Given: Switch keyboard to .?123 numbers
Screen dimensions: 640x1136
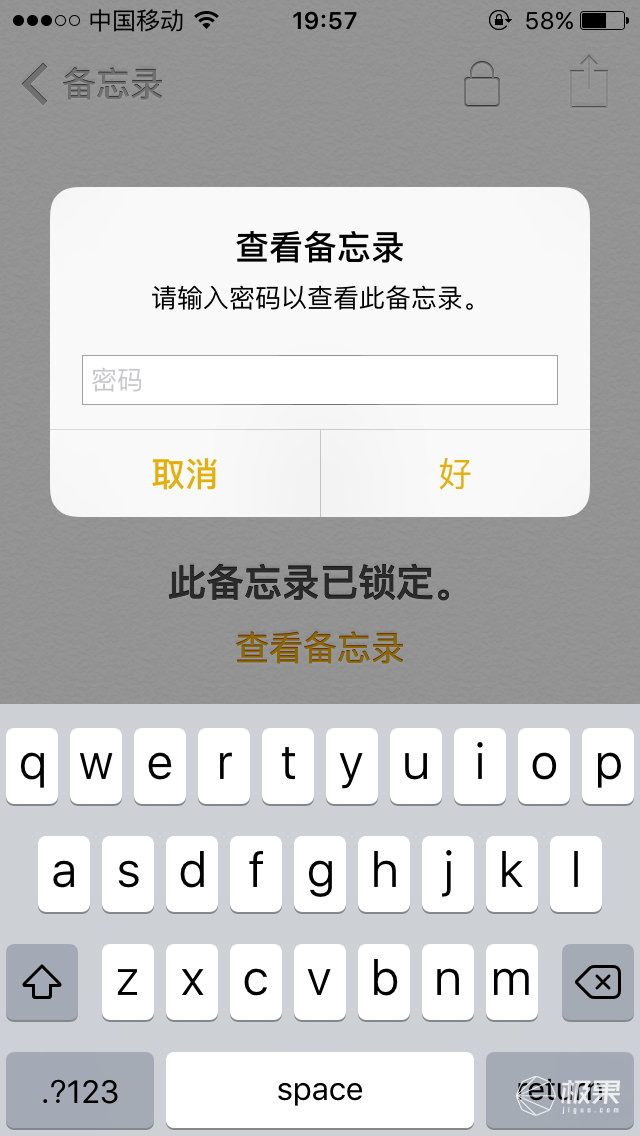Looking at the screenshot, I should 80,1091.
